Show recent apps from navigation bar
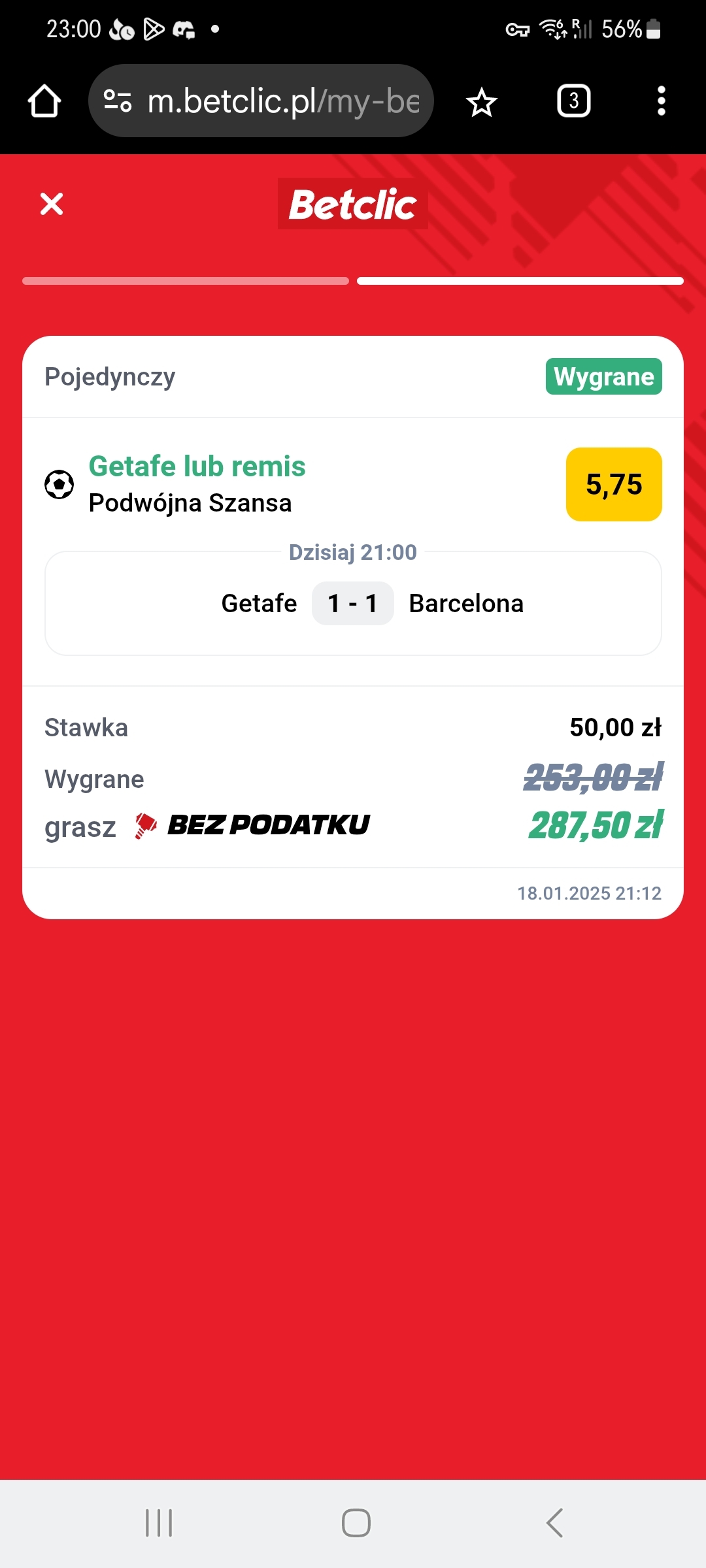 (x=159, y=1523)
